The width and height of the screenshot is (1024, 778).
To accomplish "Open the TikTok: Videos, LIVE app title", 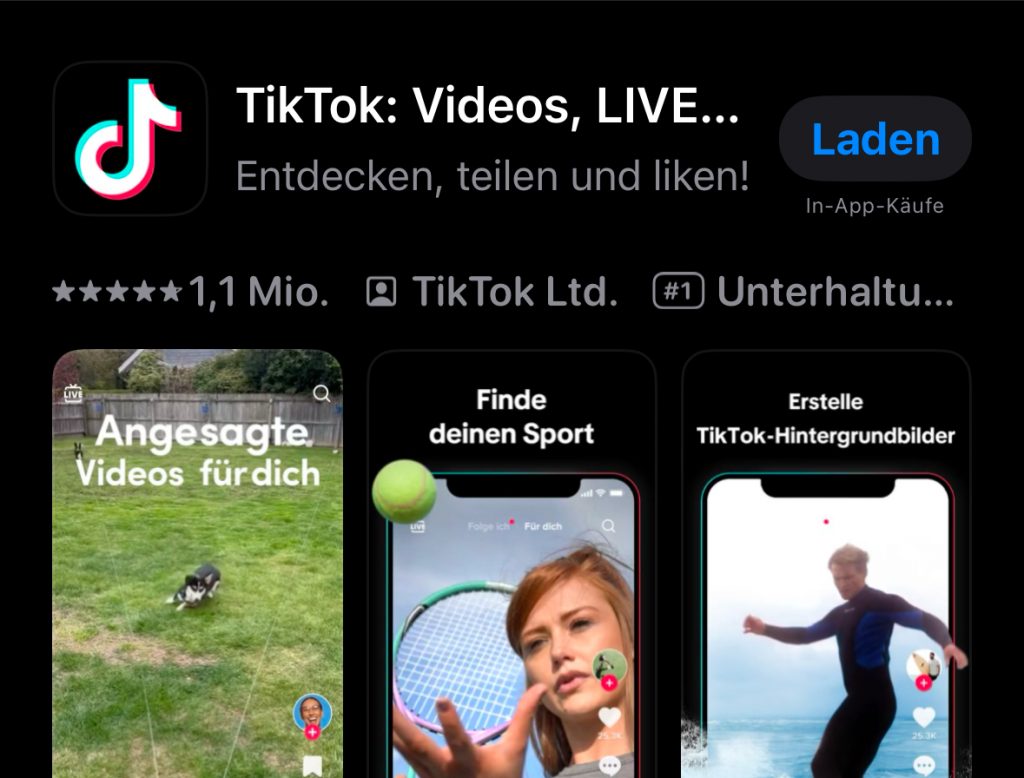I will click(x=487, y=107).
